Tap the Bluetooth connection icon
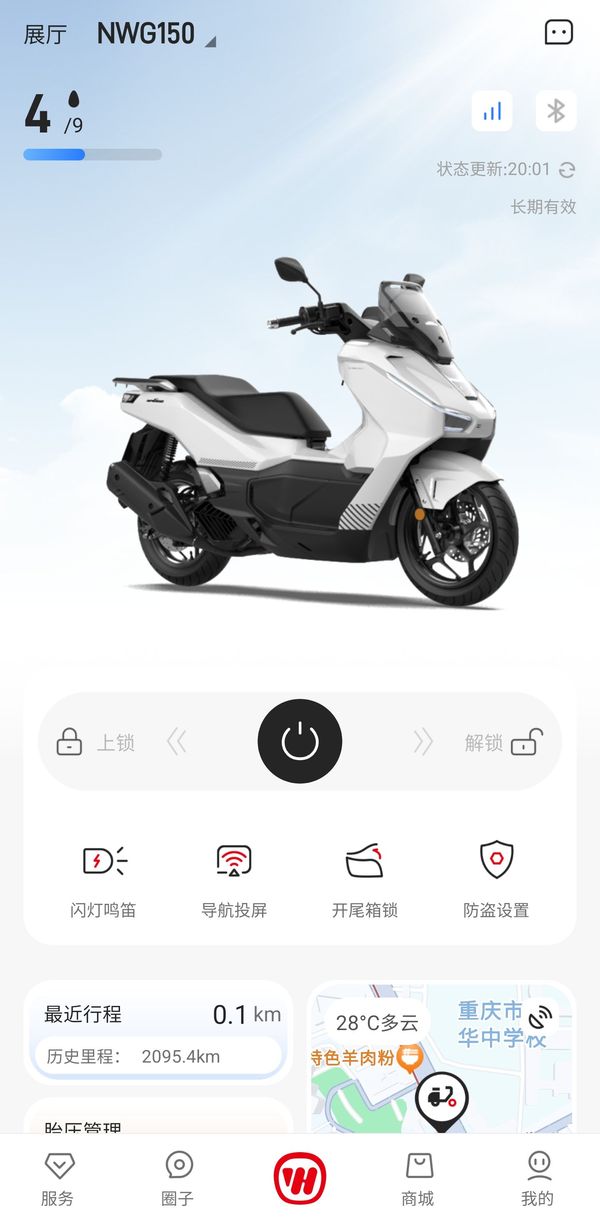 (556, 111)
